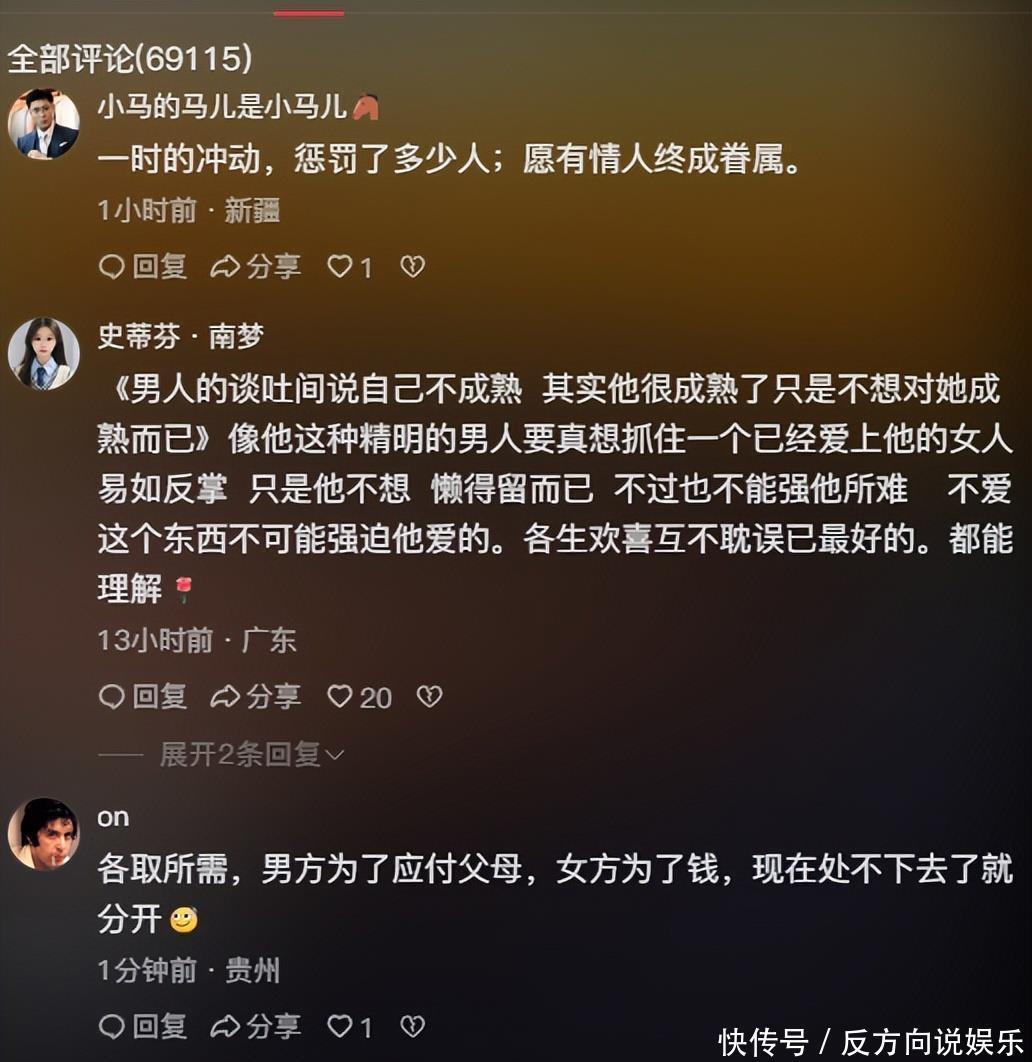Dislike 史蒂芬·南梦's comment

pos(429,696)
